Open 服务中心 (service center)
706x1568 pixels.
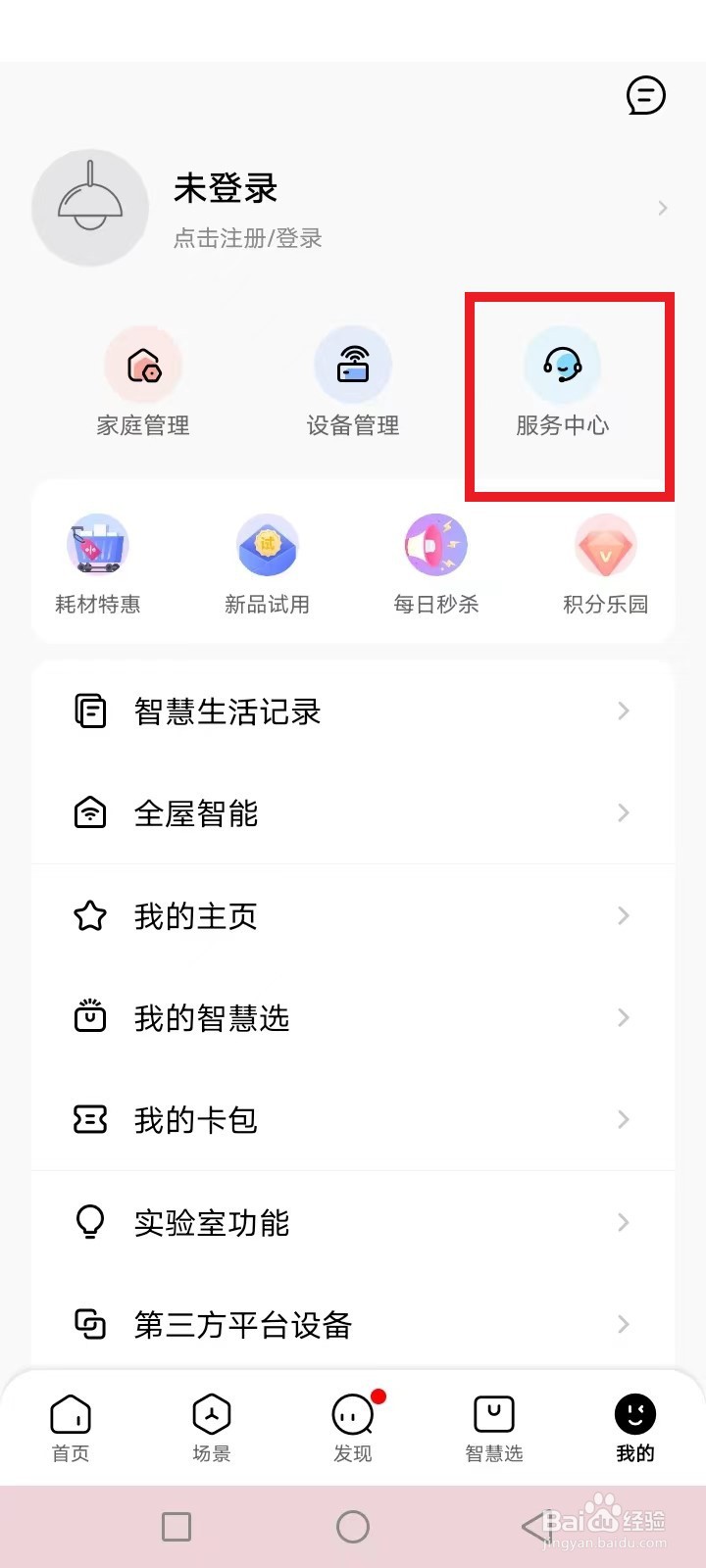tap(562, 382)
